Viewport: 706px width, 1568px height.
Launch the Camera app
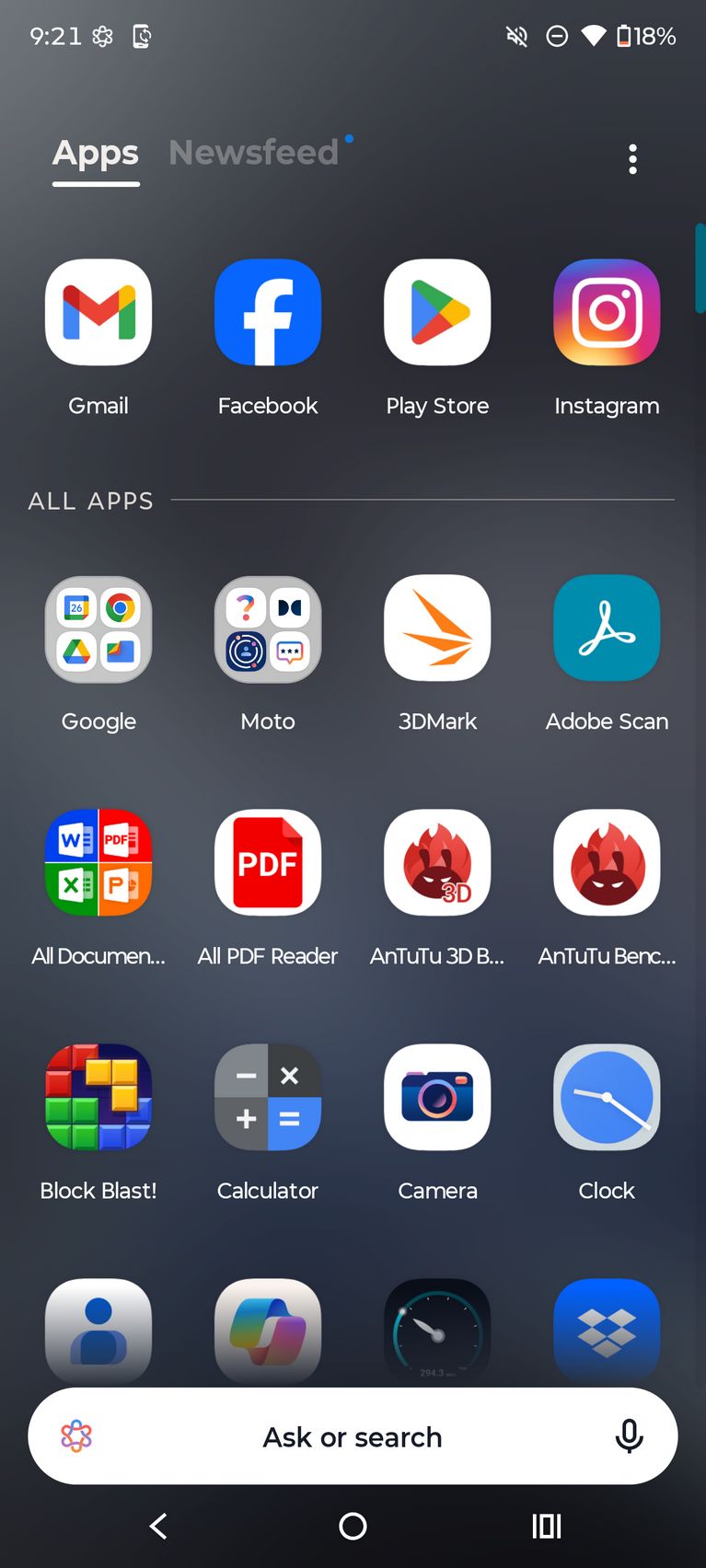437,1098
